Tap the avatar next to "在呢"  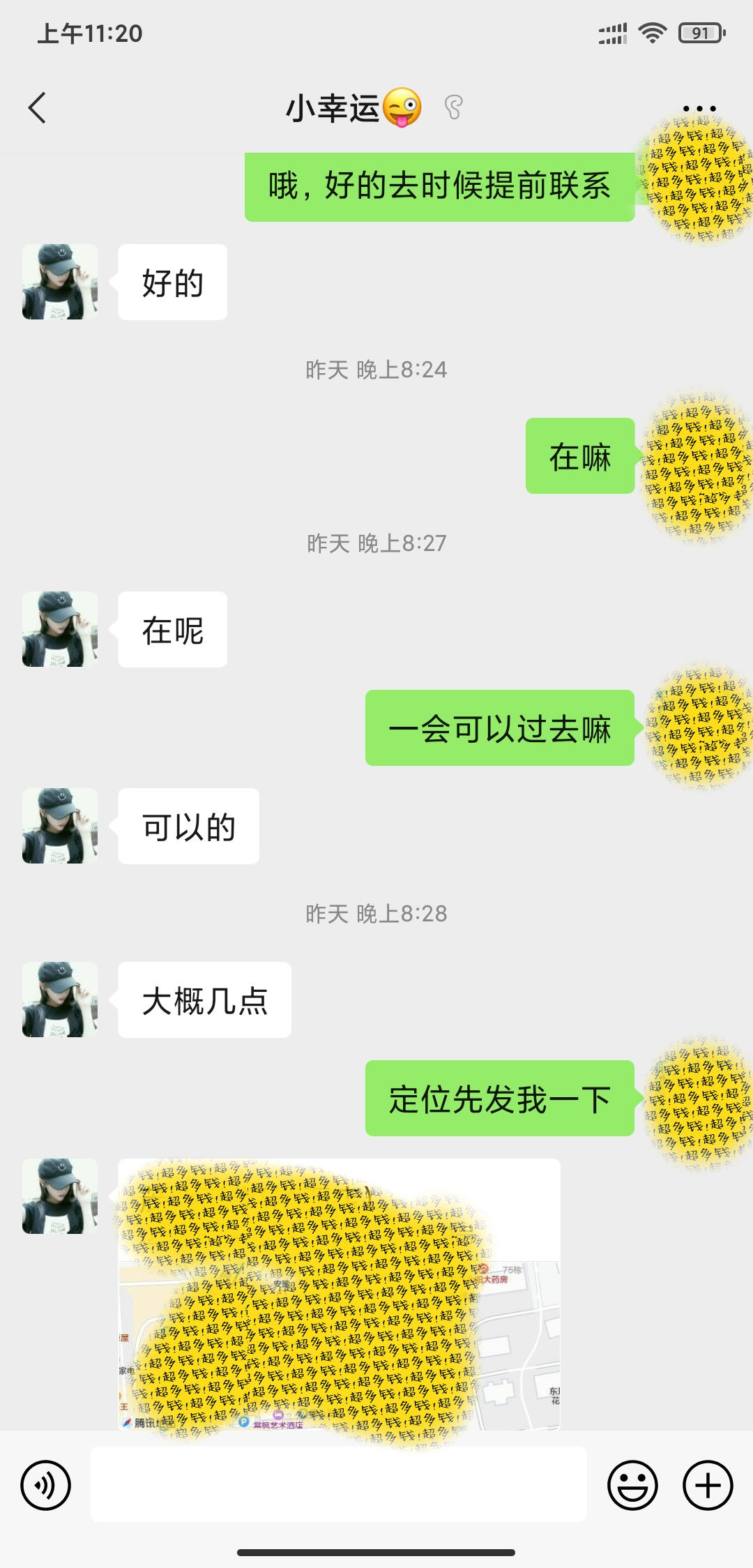tap(60, 629)
